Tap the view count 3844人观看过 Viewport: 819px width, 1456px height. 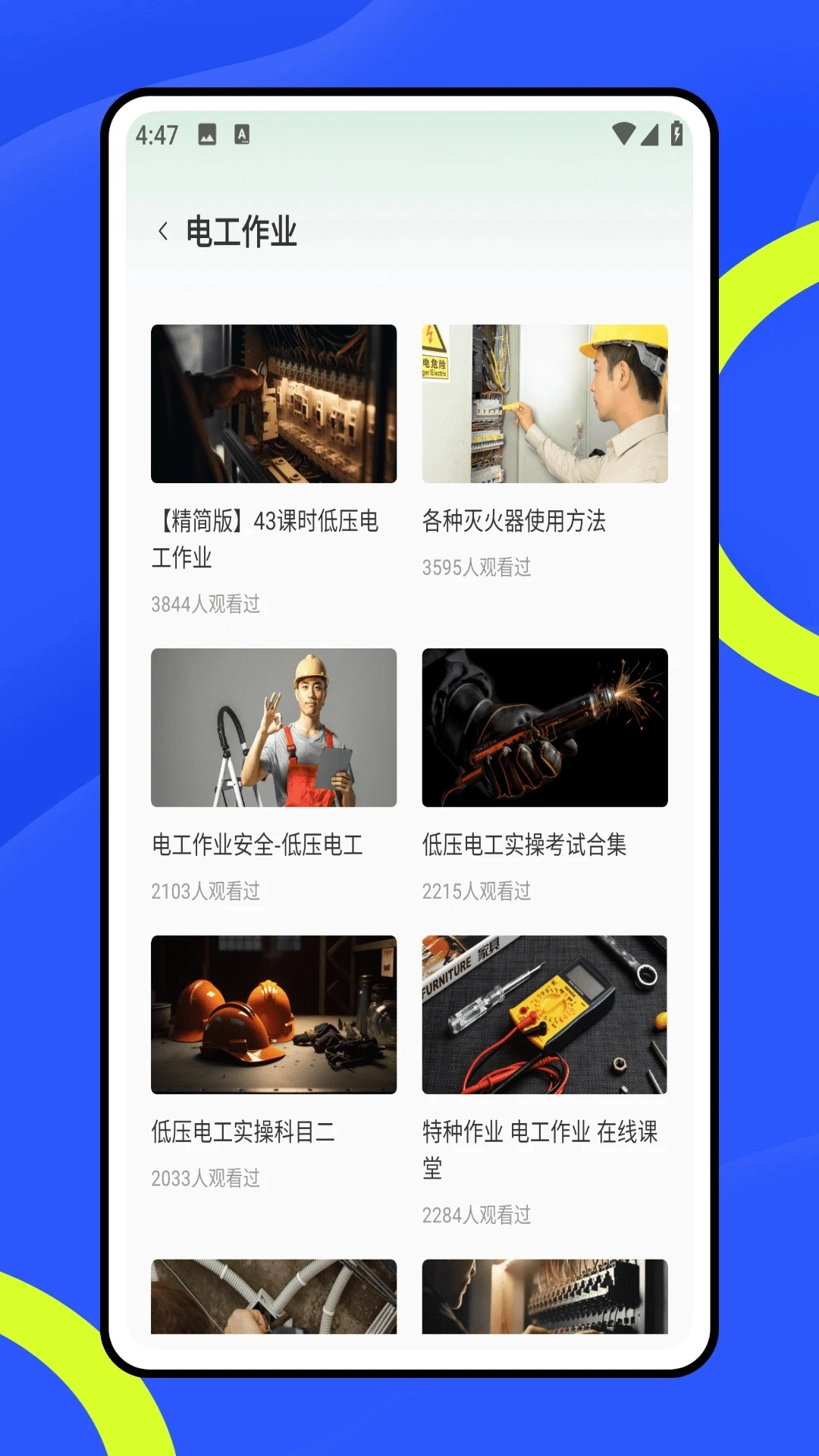(x=206, y=604)
